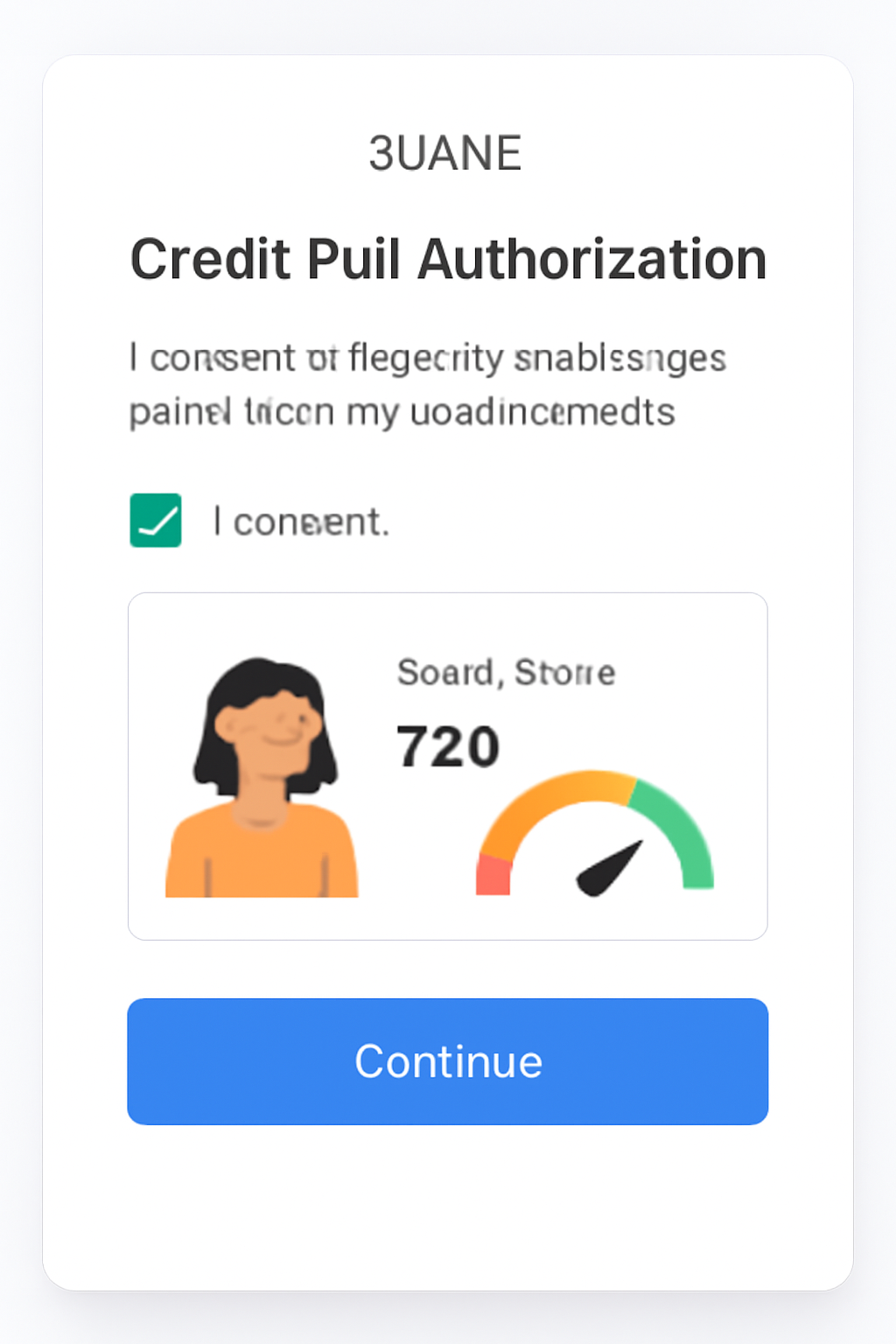Select the green checkmark icon

156,521
